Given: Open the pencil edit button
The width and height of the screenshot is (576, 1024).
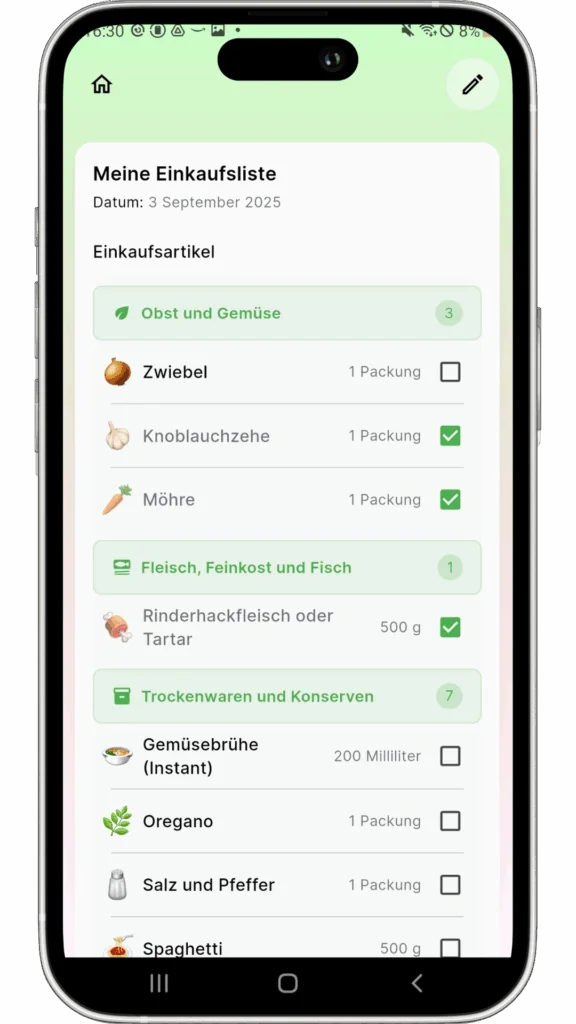Looking at the screenshot, I should coord(472,84).
